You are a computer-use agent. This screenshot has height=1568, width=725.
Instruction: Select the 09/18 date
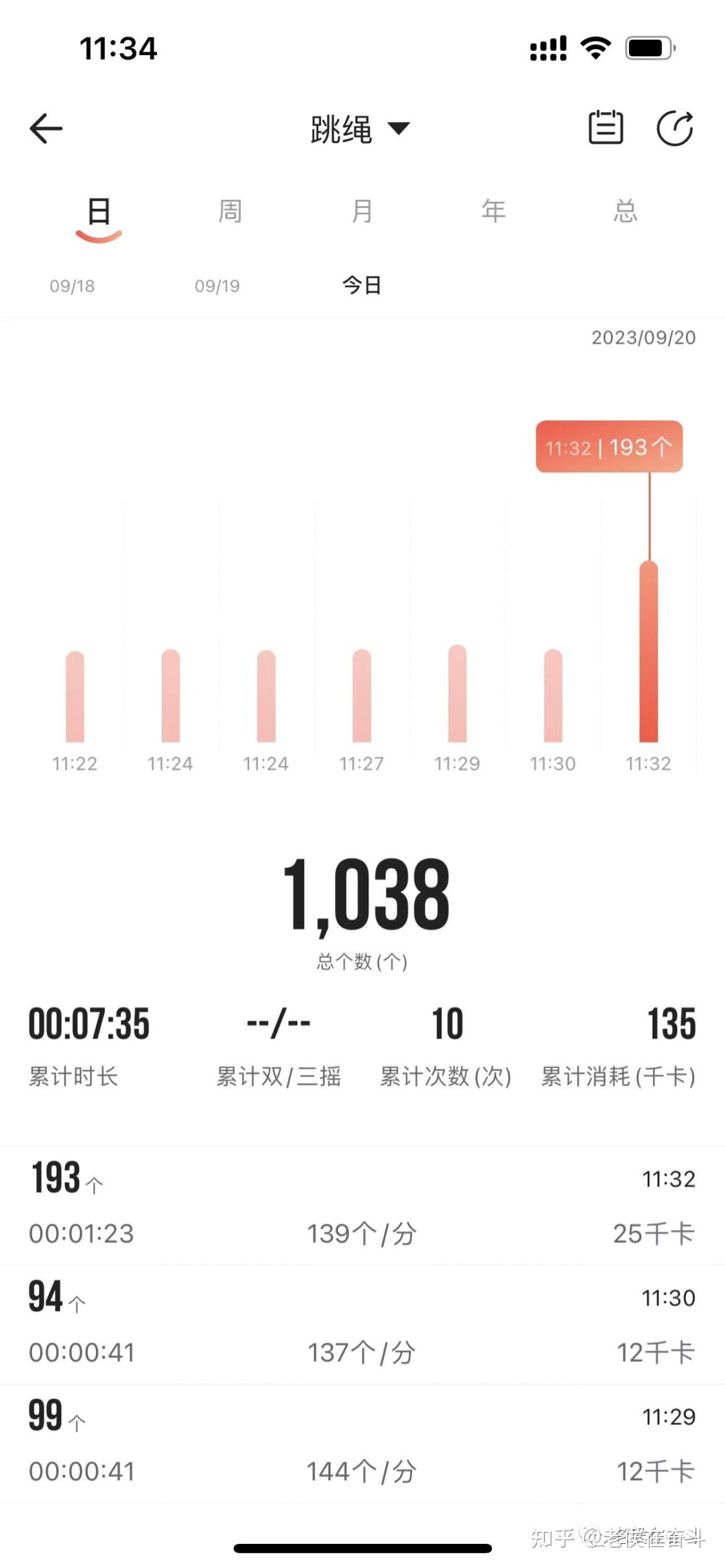(x=72, y=286)
